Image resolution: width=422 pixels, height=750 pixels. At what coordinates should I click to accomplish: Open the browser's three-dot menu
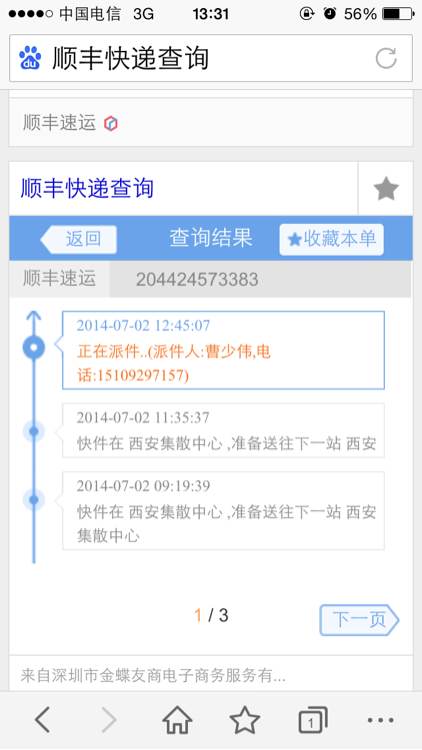(380, 719)
